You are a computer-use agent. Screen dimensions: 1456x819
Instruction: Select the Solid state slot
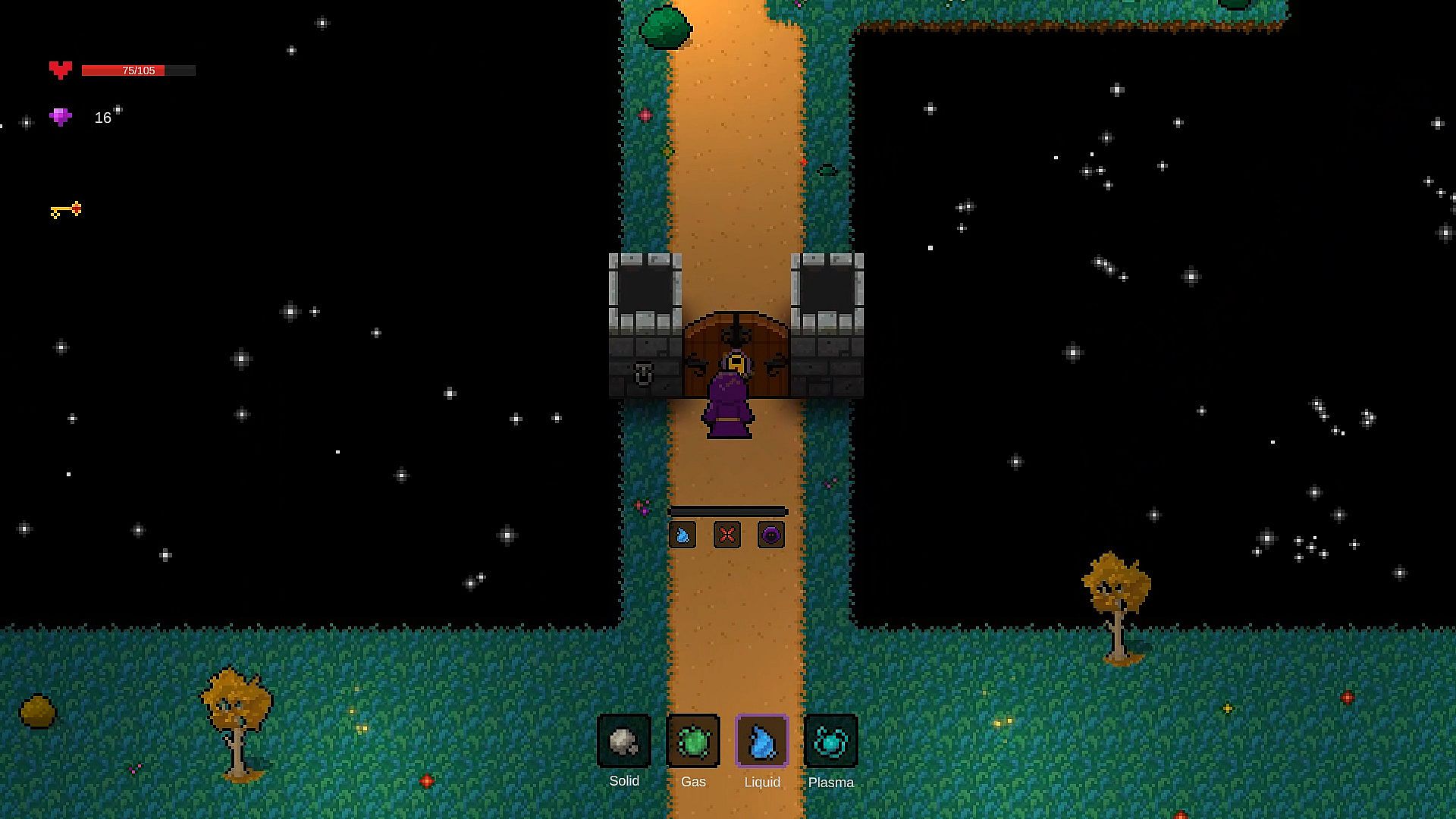(x=623, y=741)
